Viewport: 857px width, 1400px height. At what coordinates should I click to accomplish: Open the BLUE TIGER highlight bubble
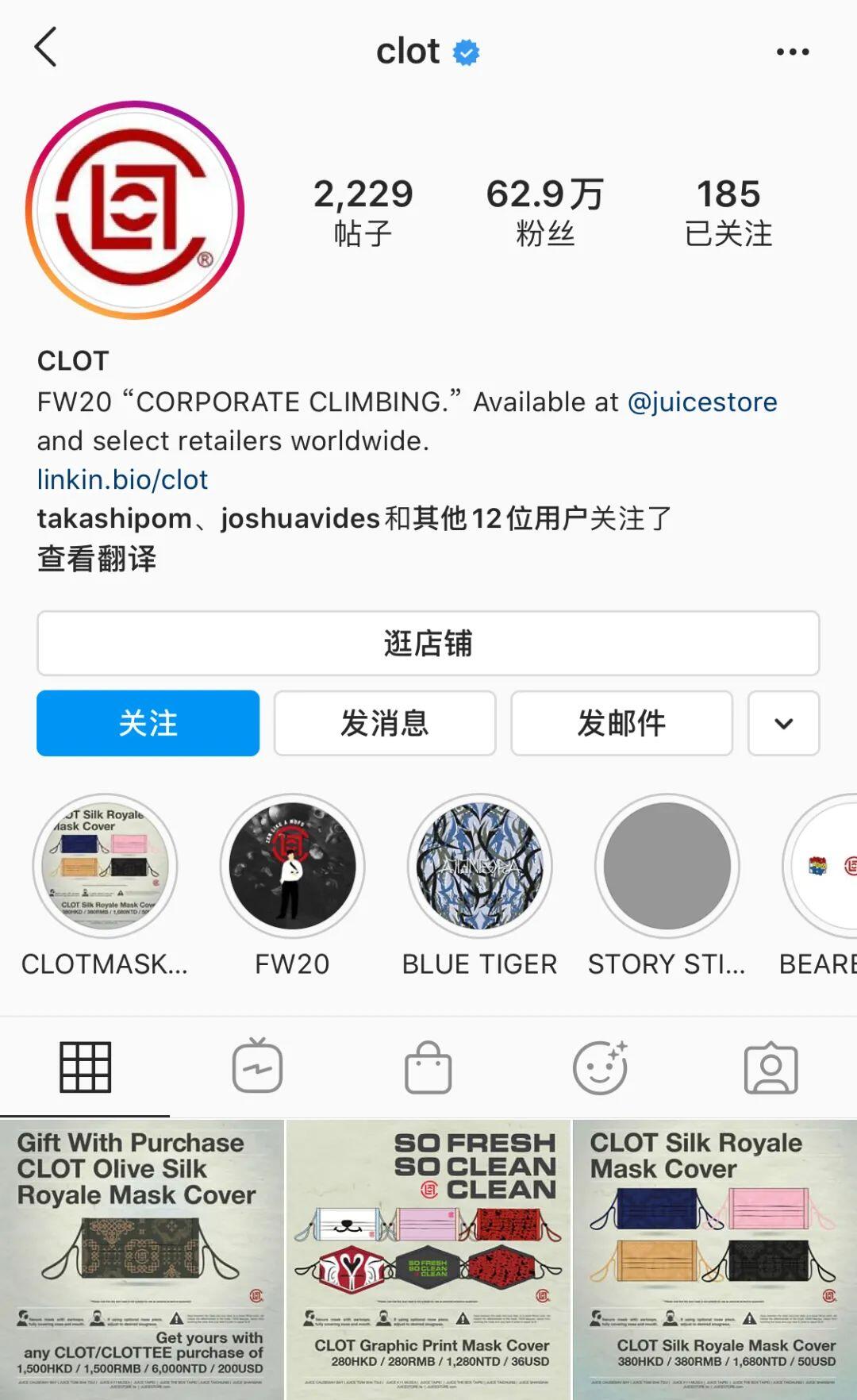[x=478, y=867]
